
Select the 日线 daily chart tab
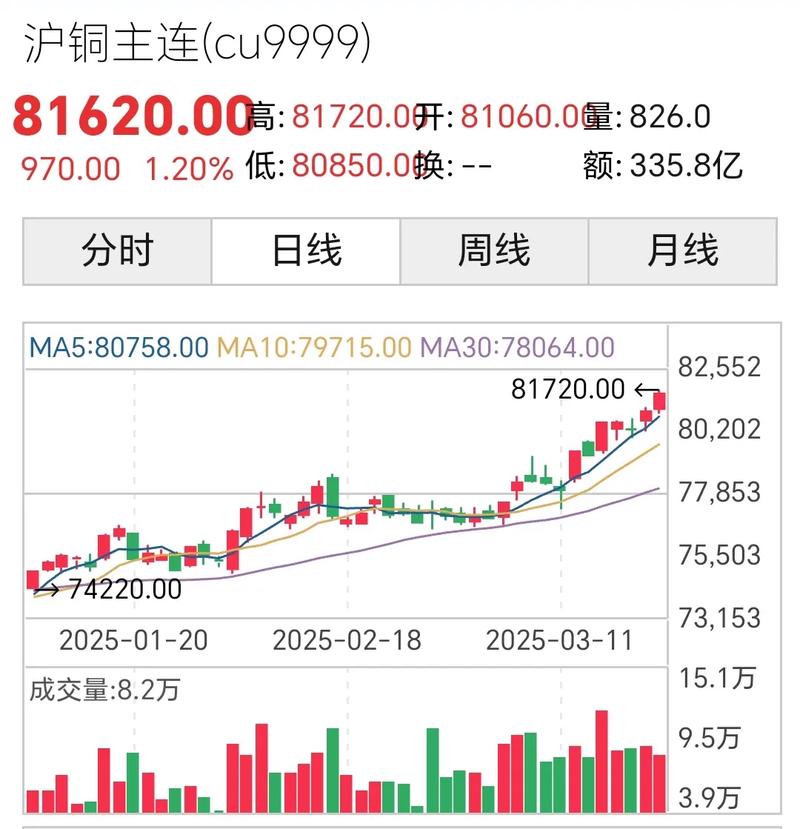pos(306,250)
